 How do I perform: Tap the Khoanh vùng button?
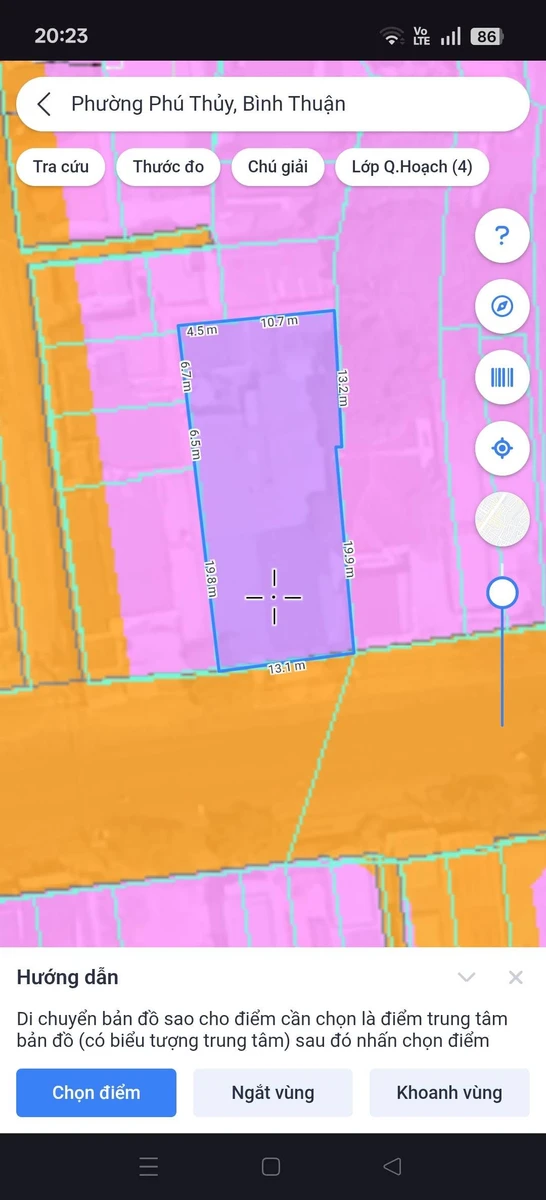[449, 1093]
